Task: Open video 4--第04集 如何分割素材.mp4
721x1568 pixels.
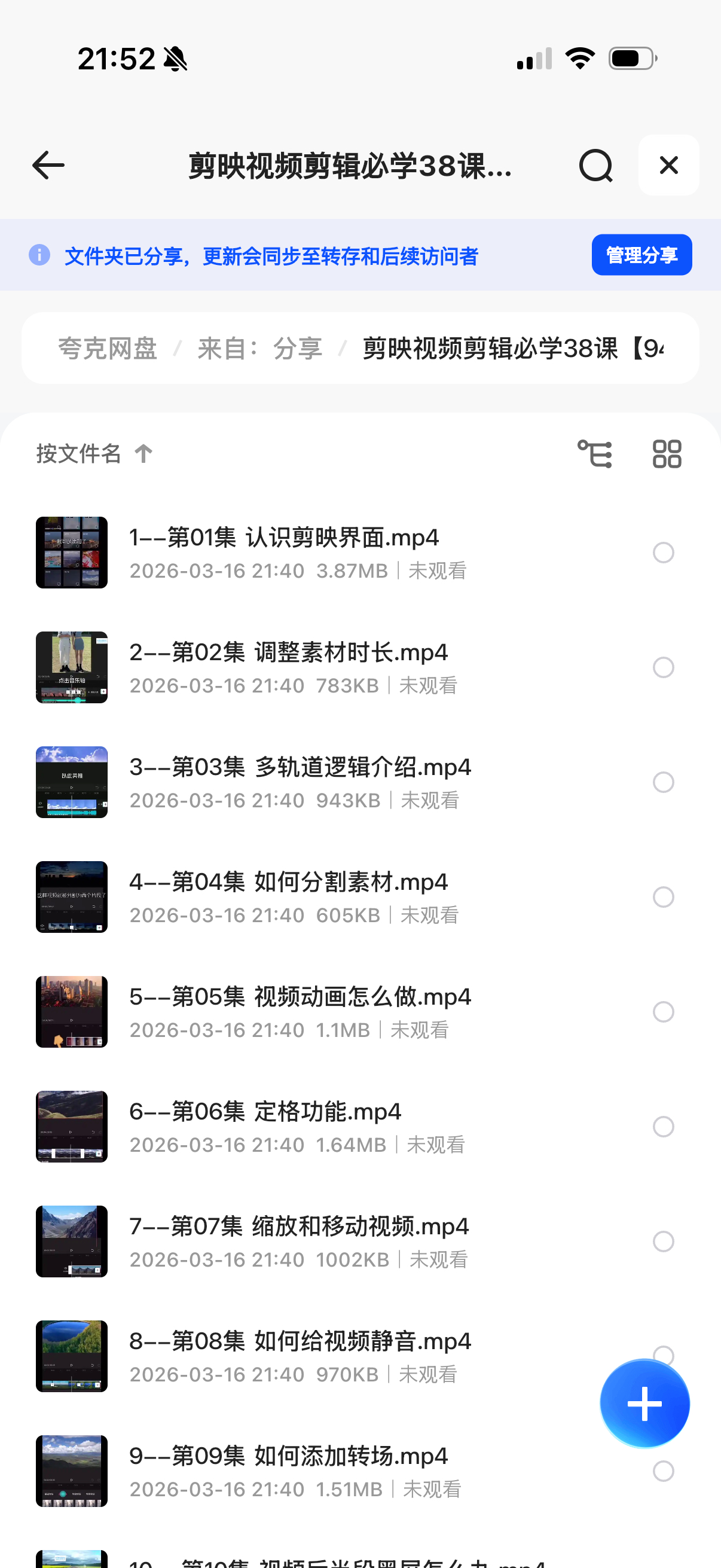Action: click(x=288, y=882)
